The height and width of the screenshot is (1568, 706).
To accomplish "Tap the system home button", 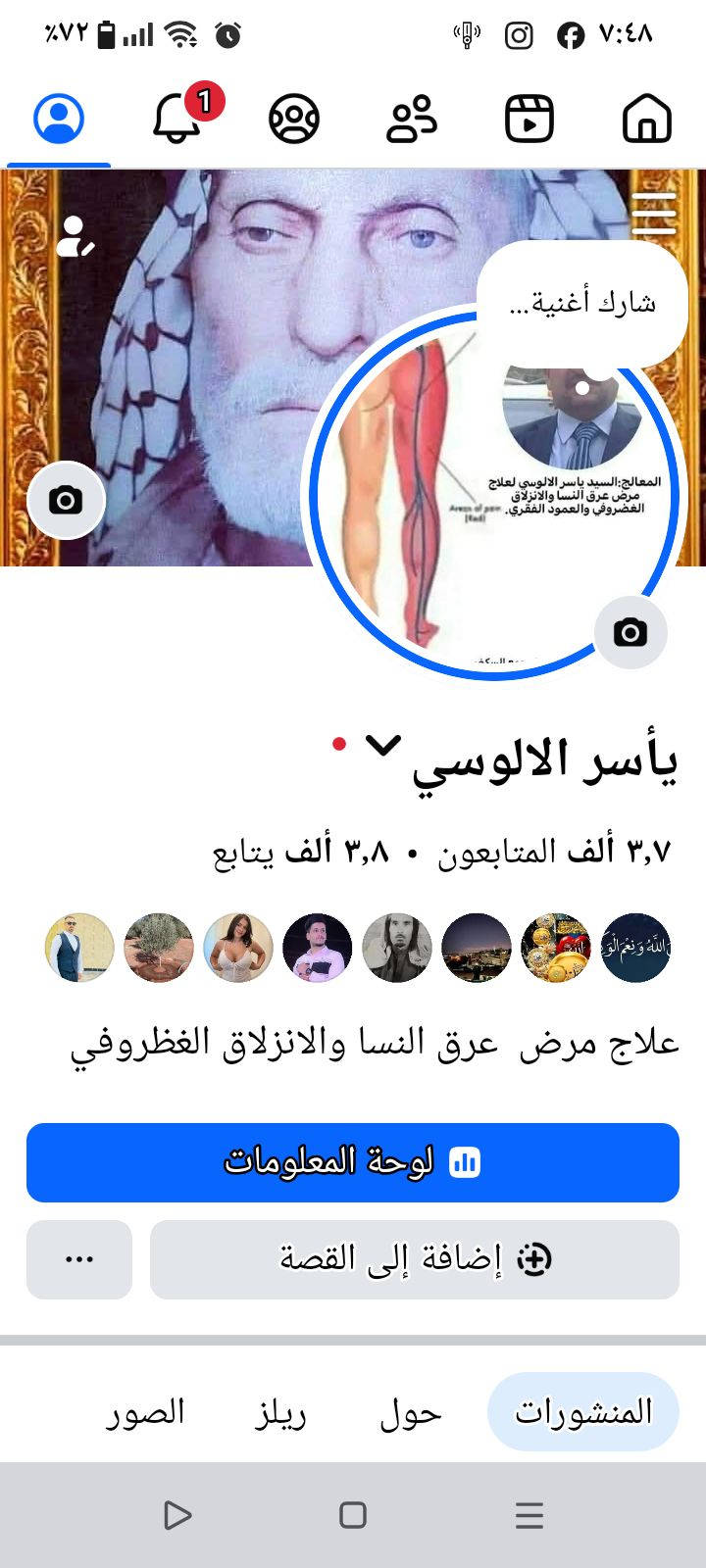I will point(353,1515).
